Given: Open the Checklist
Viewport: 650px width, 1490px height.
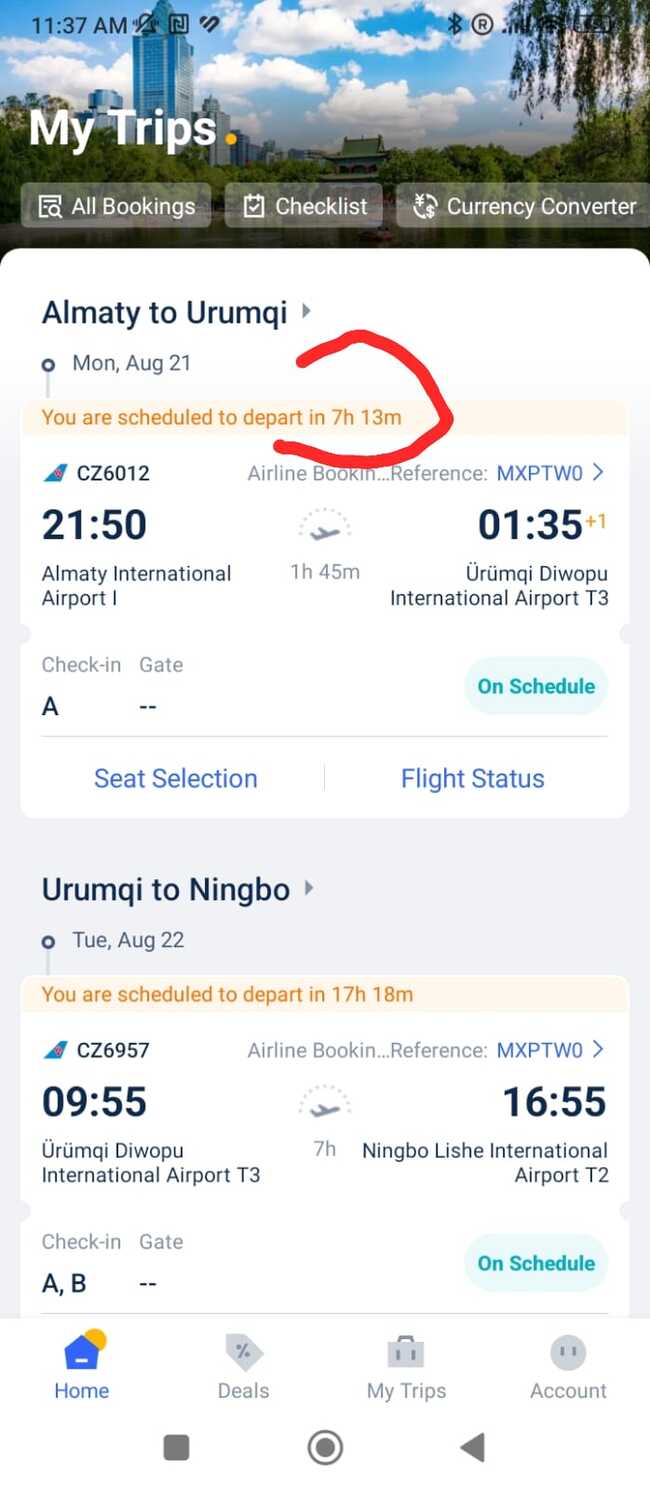Looking at the screenshot, I should [305, 206].
